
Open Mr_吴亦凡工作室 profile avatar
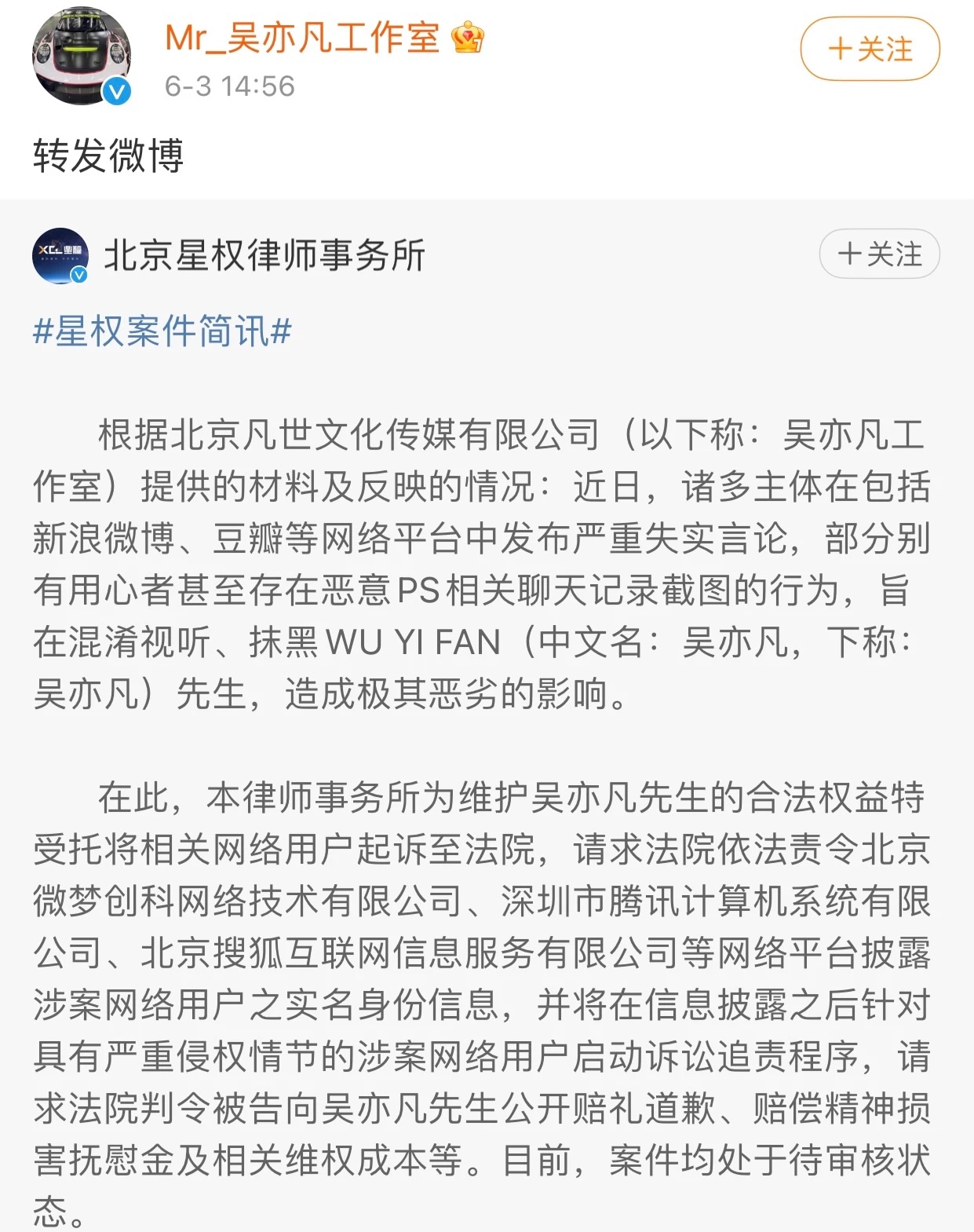click(x=81, y=57)
